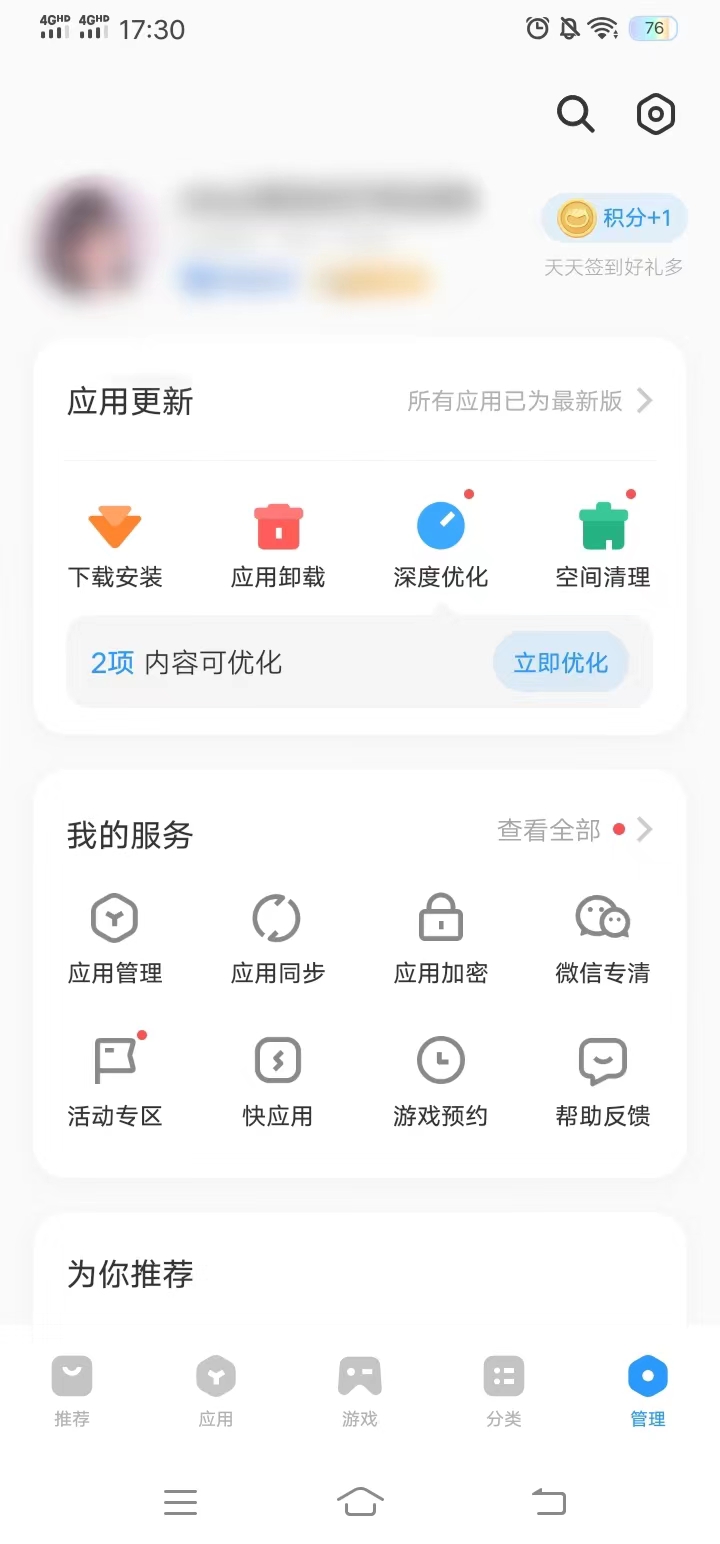The width and height of the screenshot is (720, 1544).
Task: Tap 积分+1 to sign in
Action: click(613, 218)
